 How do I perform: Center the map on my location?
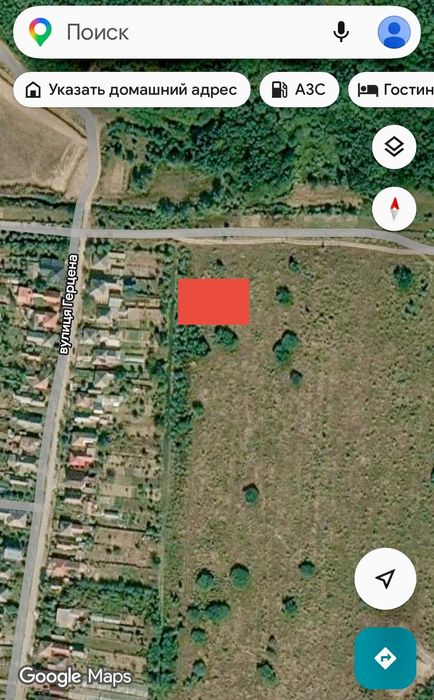click(x=385, y=579)
